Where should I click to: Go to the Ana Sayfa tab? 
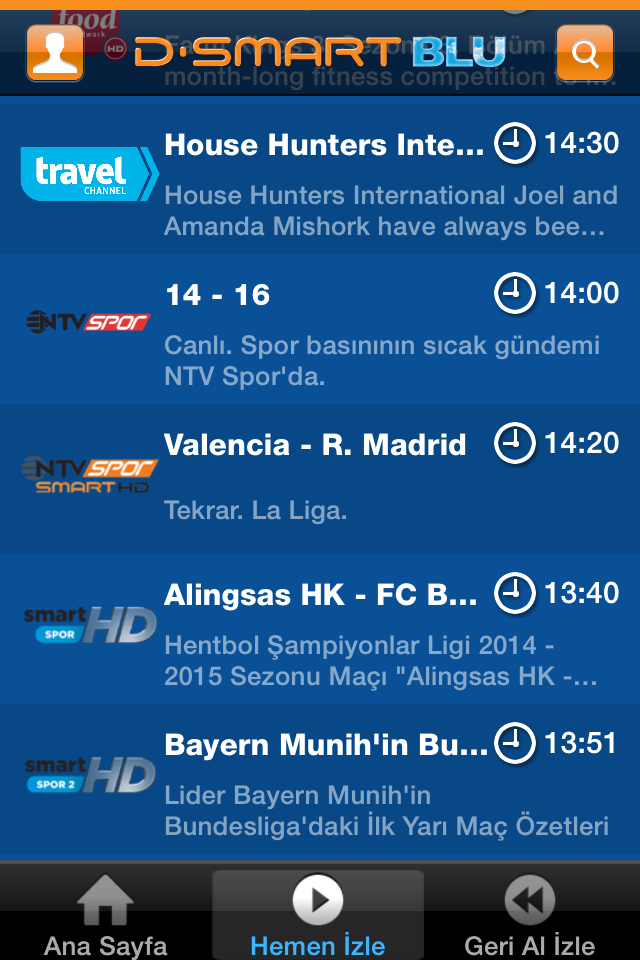coord(105,915)
